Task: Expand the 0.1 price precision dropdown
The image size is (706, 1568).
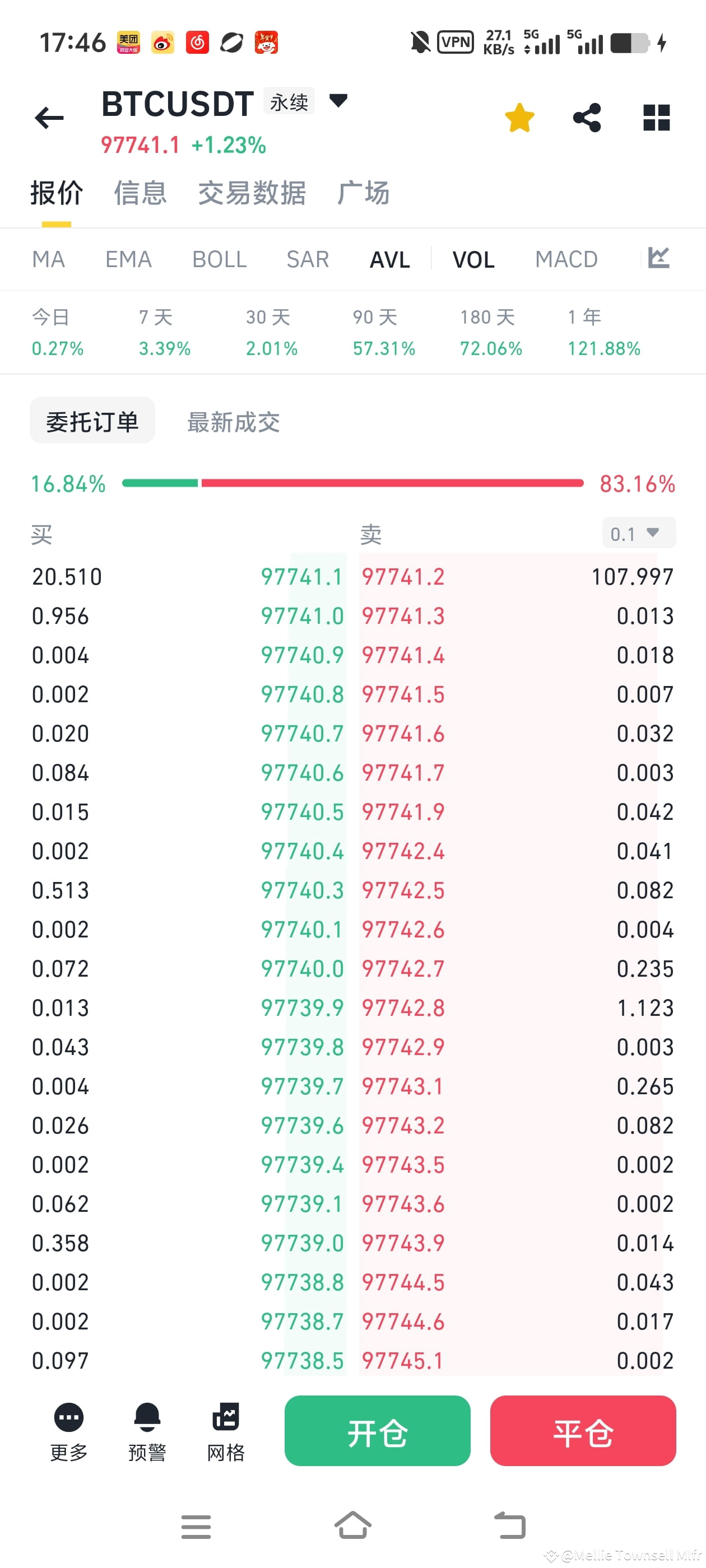Action: 638,533
